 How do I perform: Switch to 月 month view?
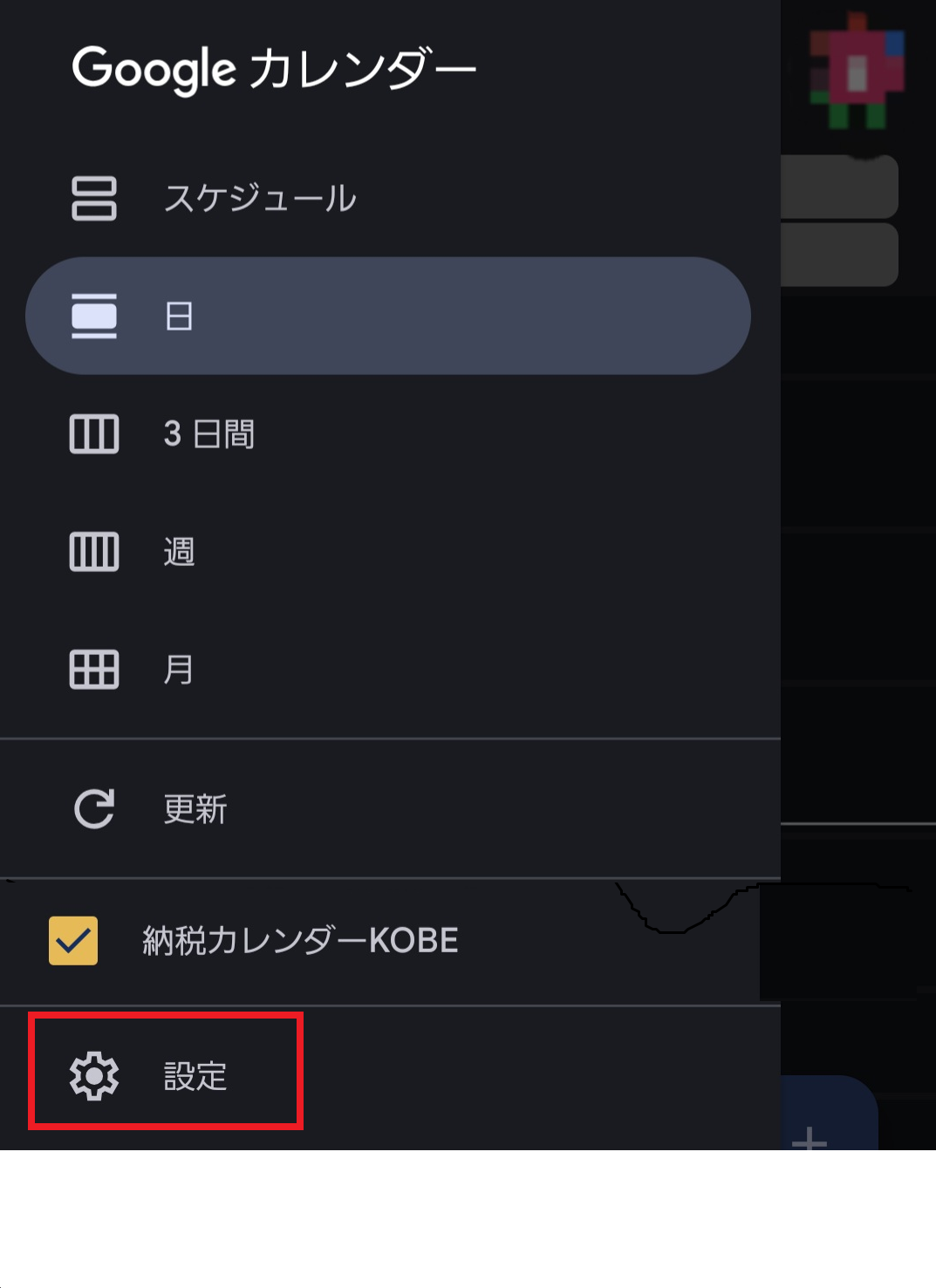point(179,670)
